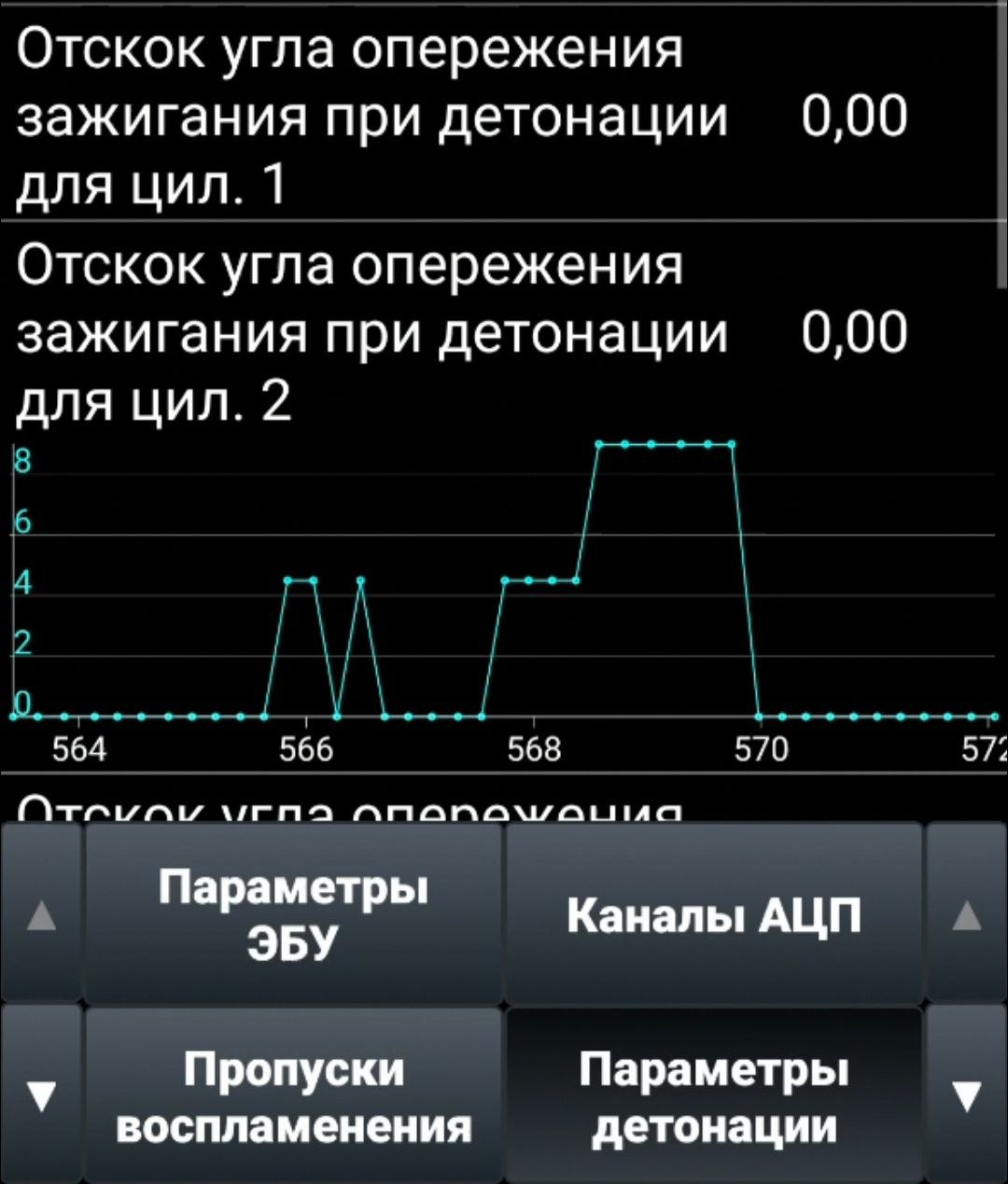Screen dimensions: 1008x1184
Task: Tap the up arrow beside Каналы АЦП
Action: [968, 916]
